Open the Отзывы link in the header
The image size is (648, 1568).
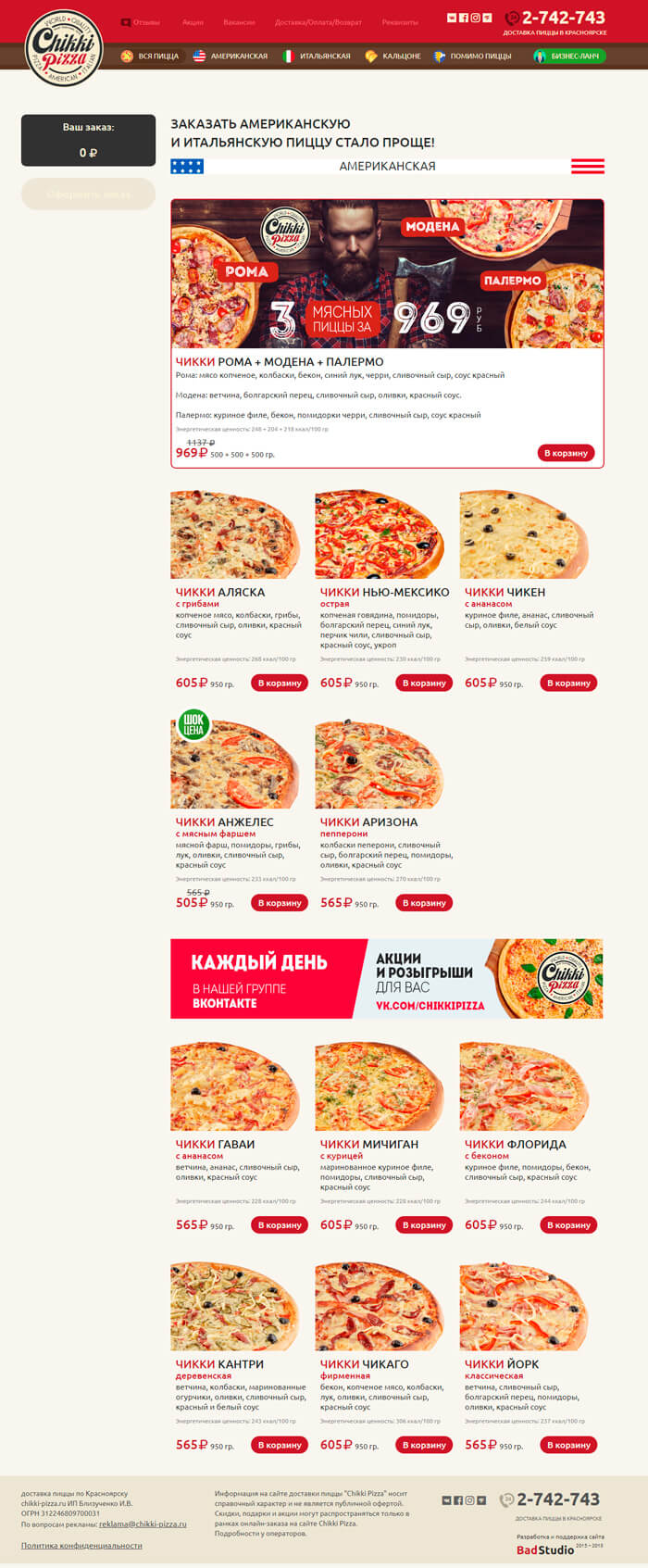pos(145,21)
